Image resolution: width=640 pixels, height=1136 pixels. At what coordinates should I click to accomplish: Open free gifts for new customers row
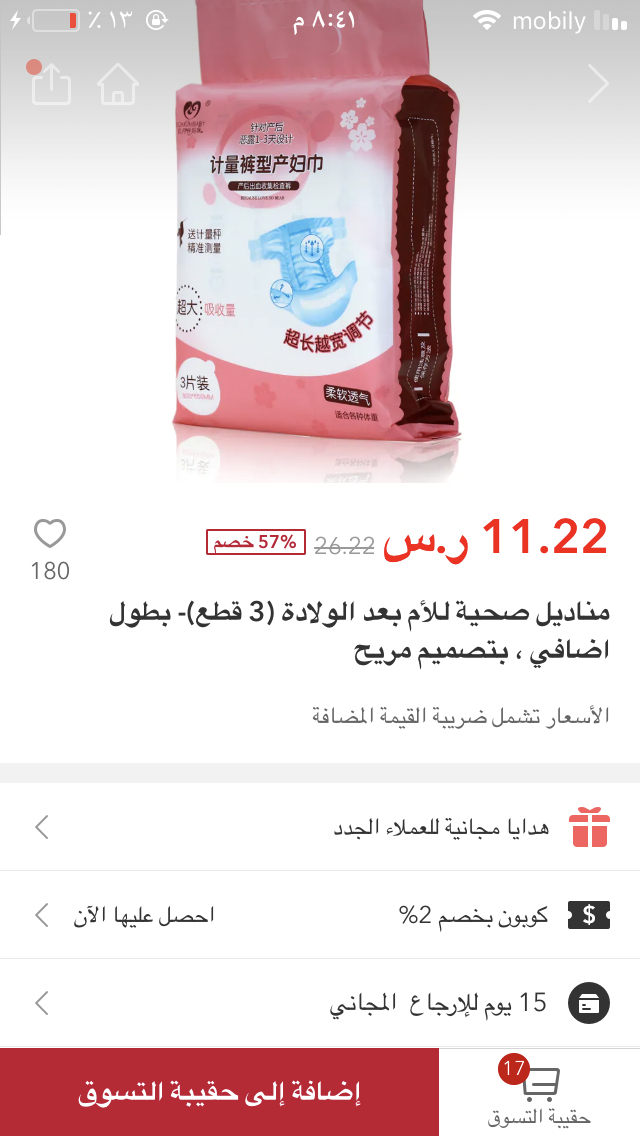point(320,827)
